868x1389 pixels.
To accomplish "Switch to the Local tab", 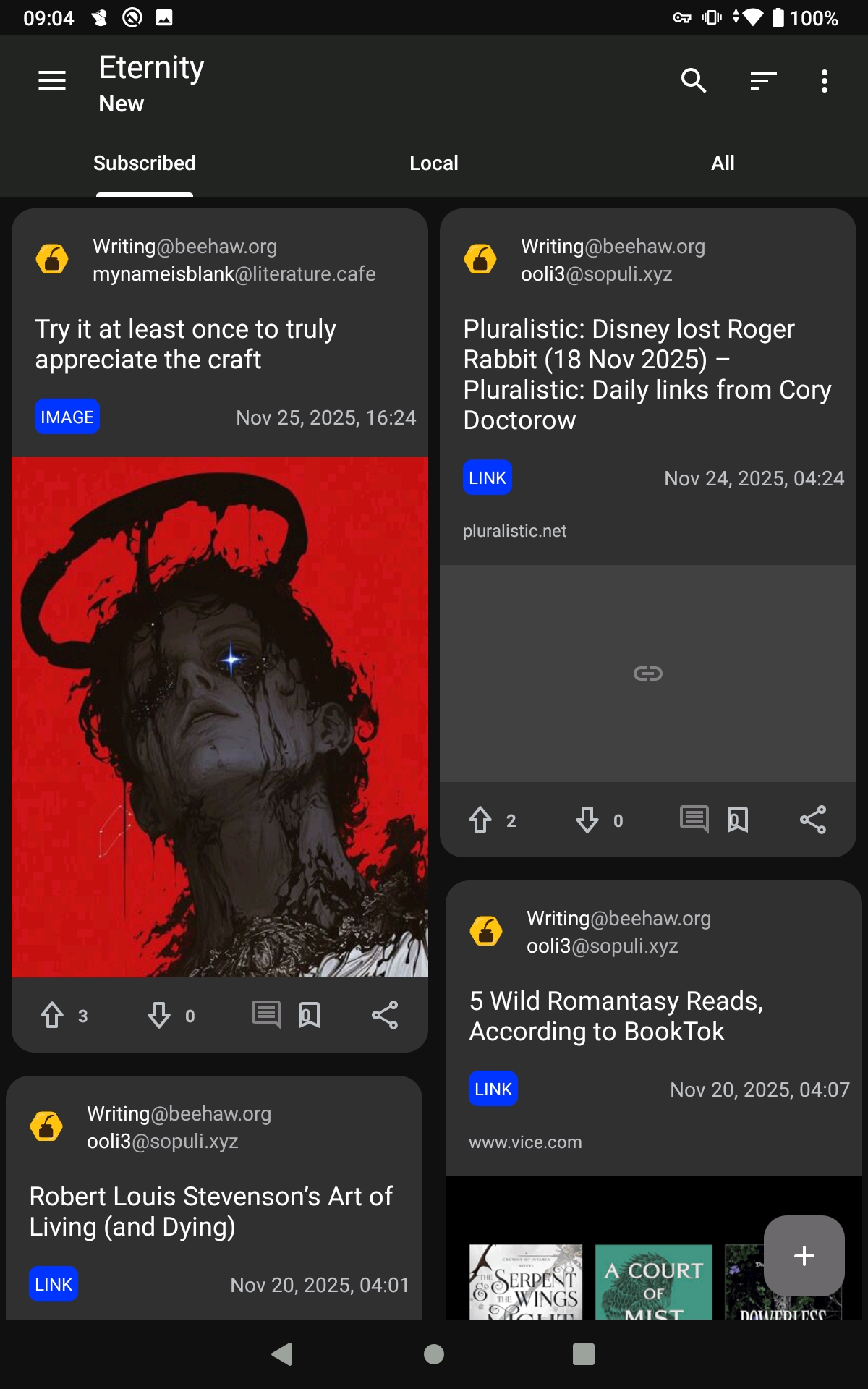I will [433, 163].
